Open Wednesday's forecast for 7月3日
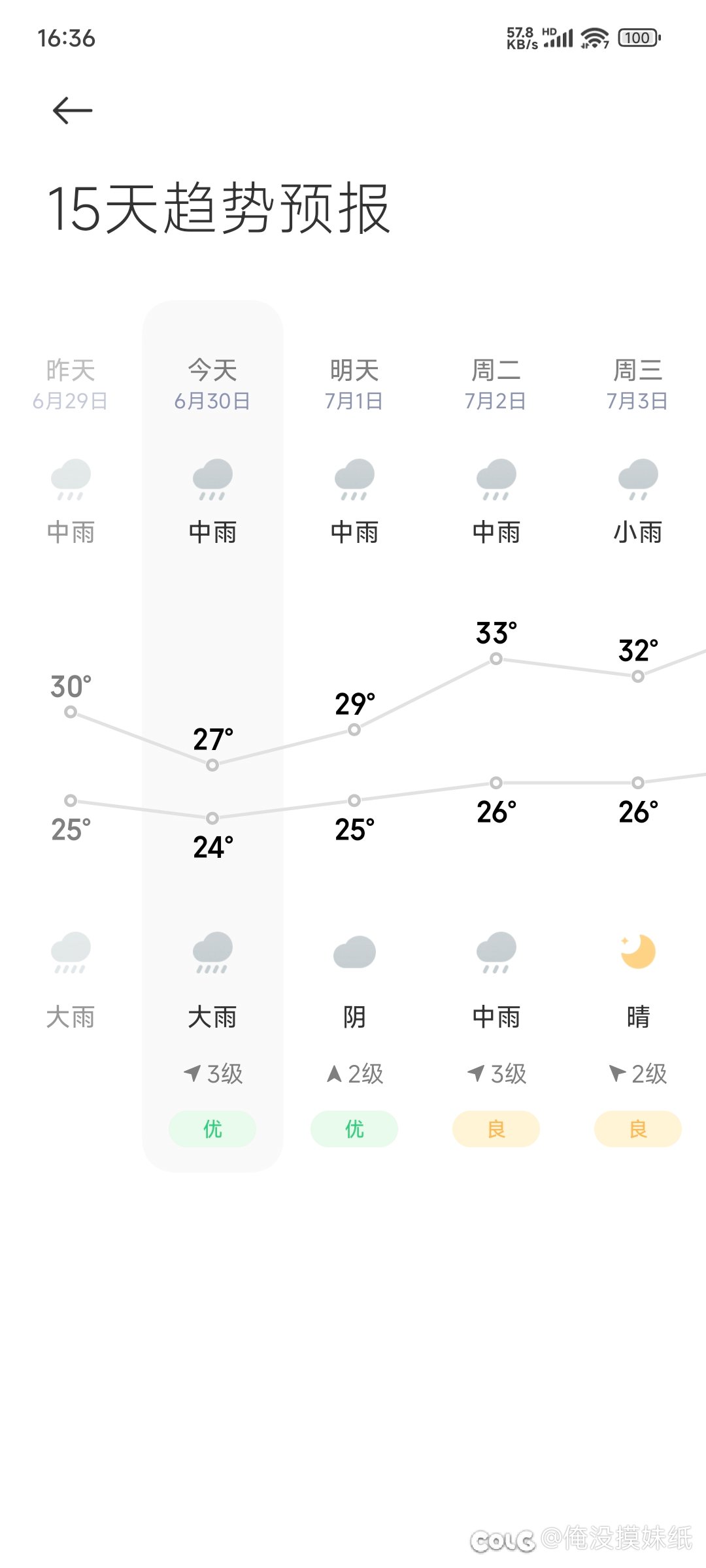Screen dimensions: 706x1568 click(x=637, y=736)
